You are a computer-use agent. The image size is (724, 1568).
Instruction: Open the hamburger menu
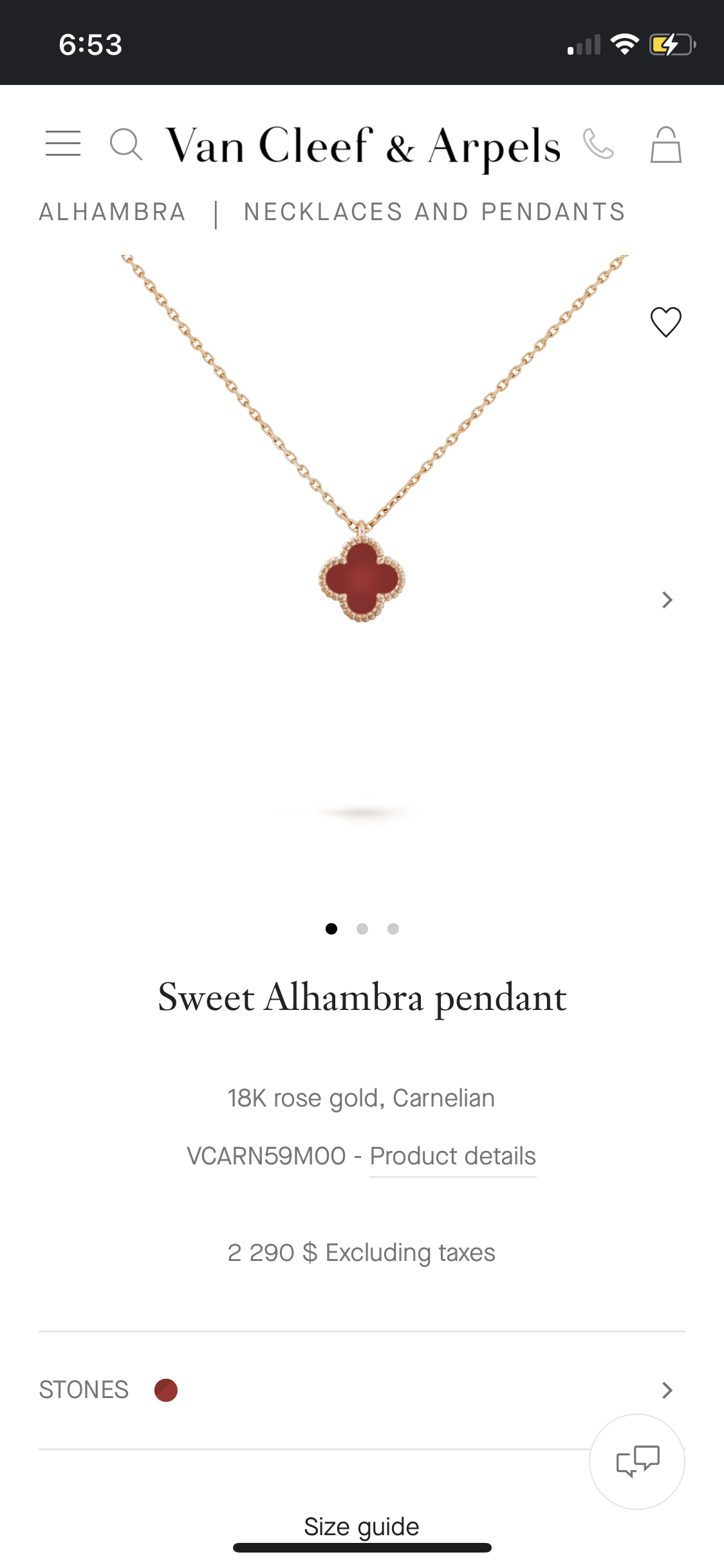63,143
